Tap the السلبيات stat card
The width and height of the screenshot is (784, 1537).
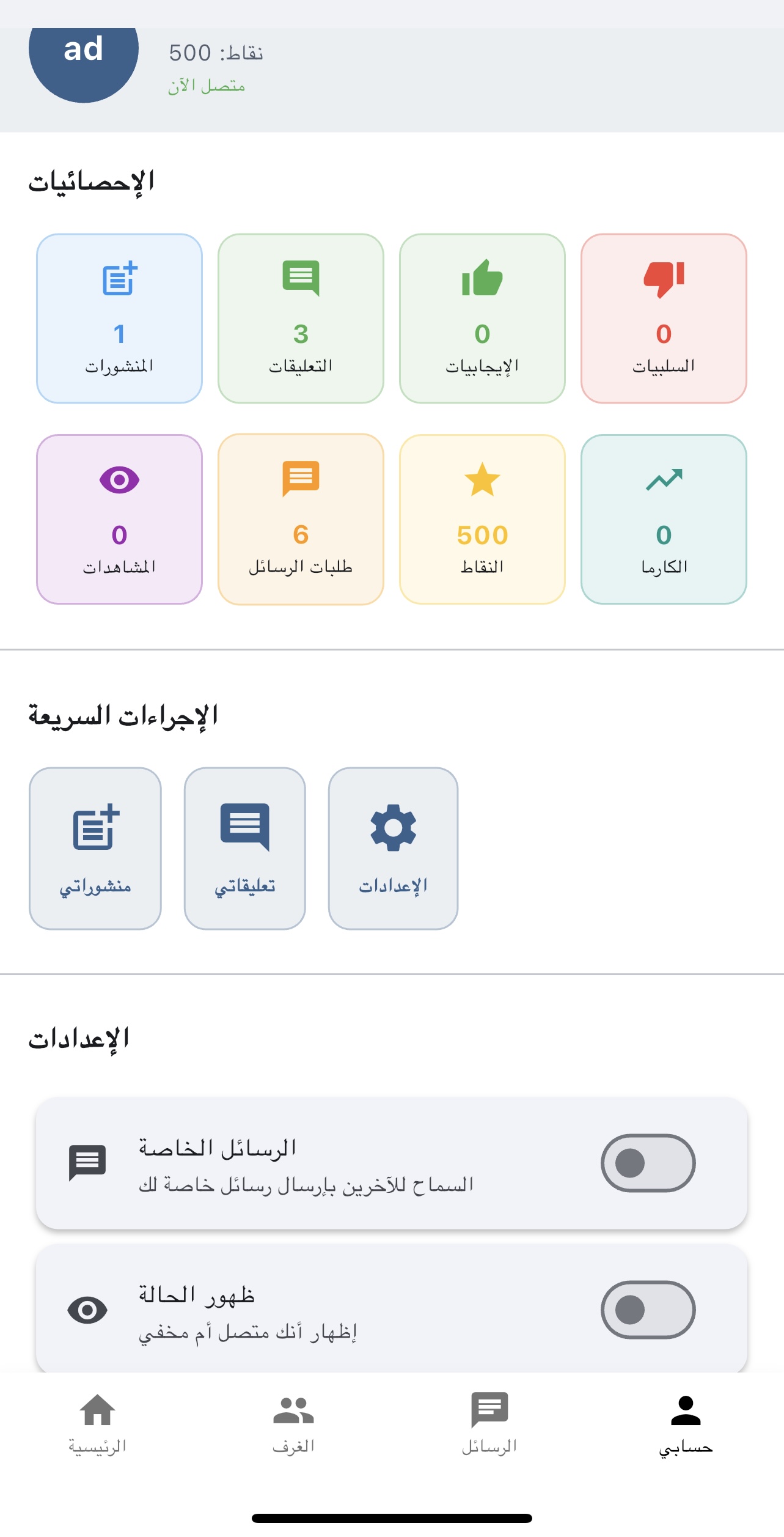pos(664,319)
